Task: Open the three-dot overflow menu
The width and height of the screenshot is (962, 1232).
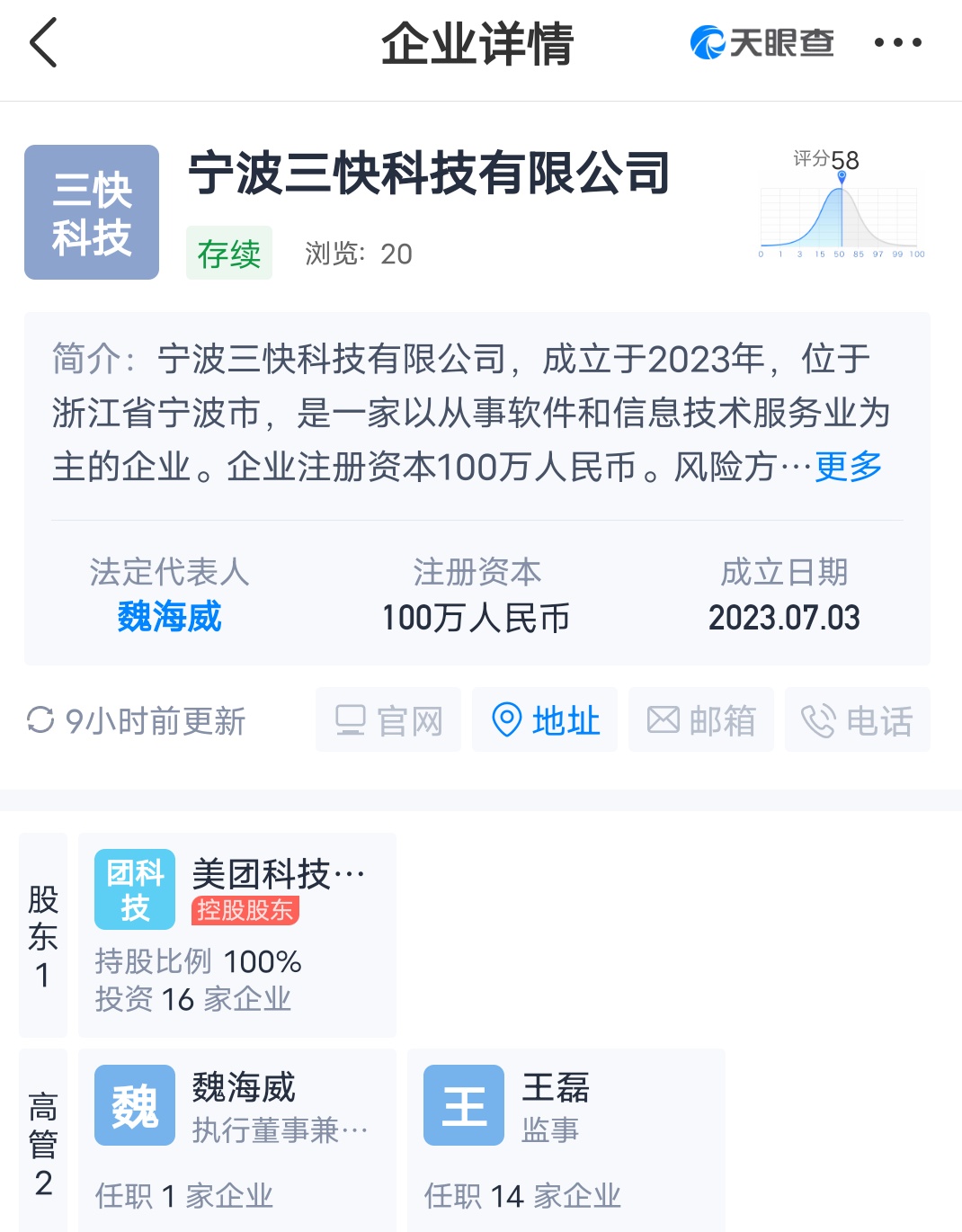Action: pyautogui.click(x=897, y=42)
